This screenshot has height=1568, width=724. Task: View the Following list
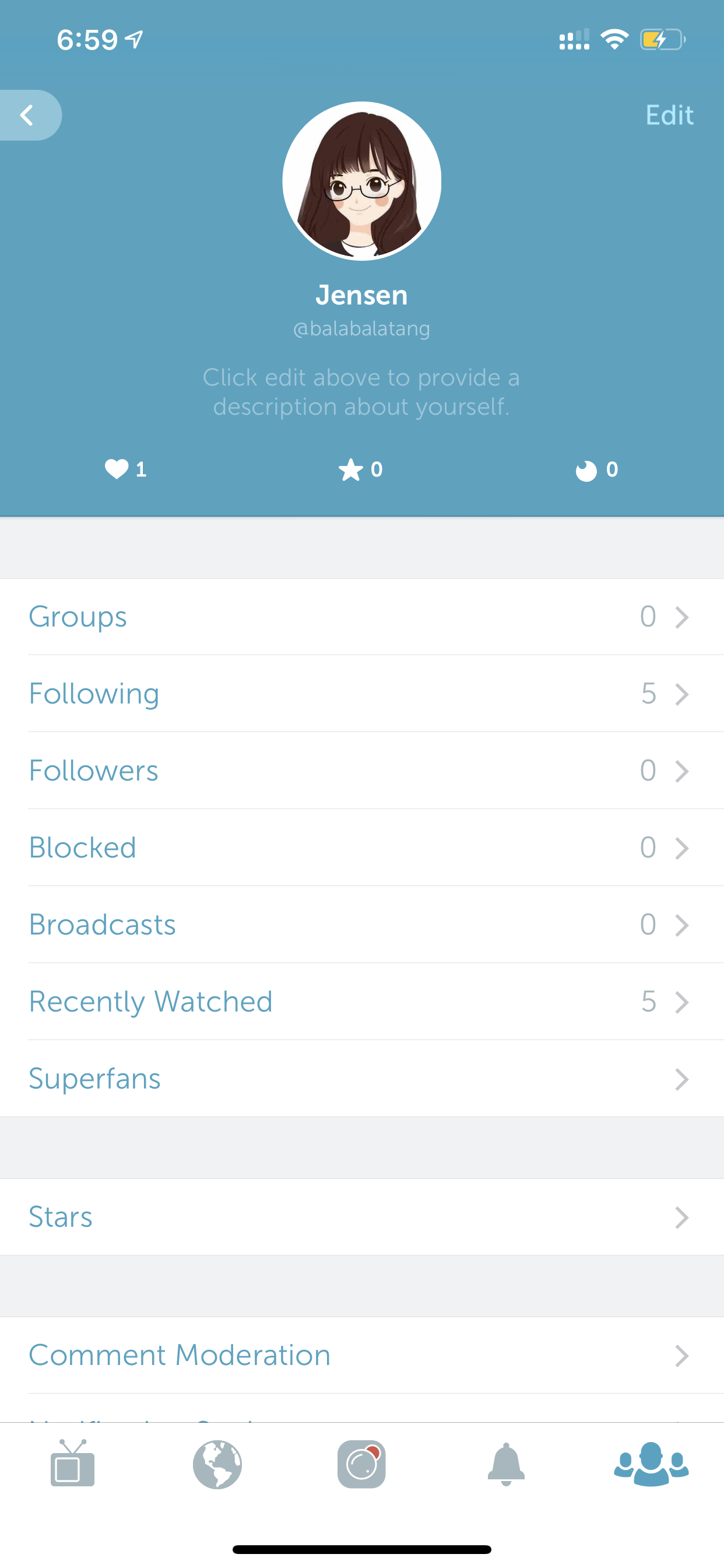362,694
